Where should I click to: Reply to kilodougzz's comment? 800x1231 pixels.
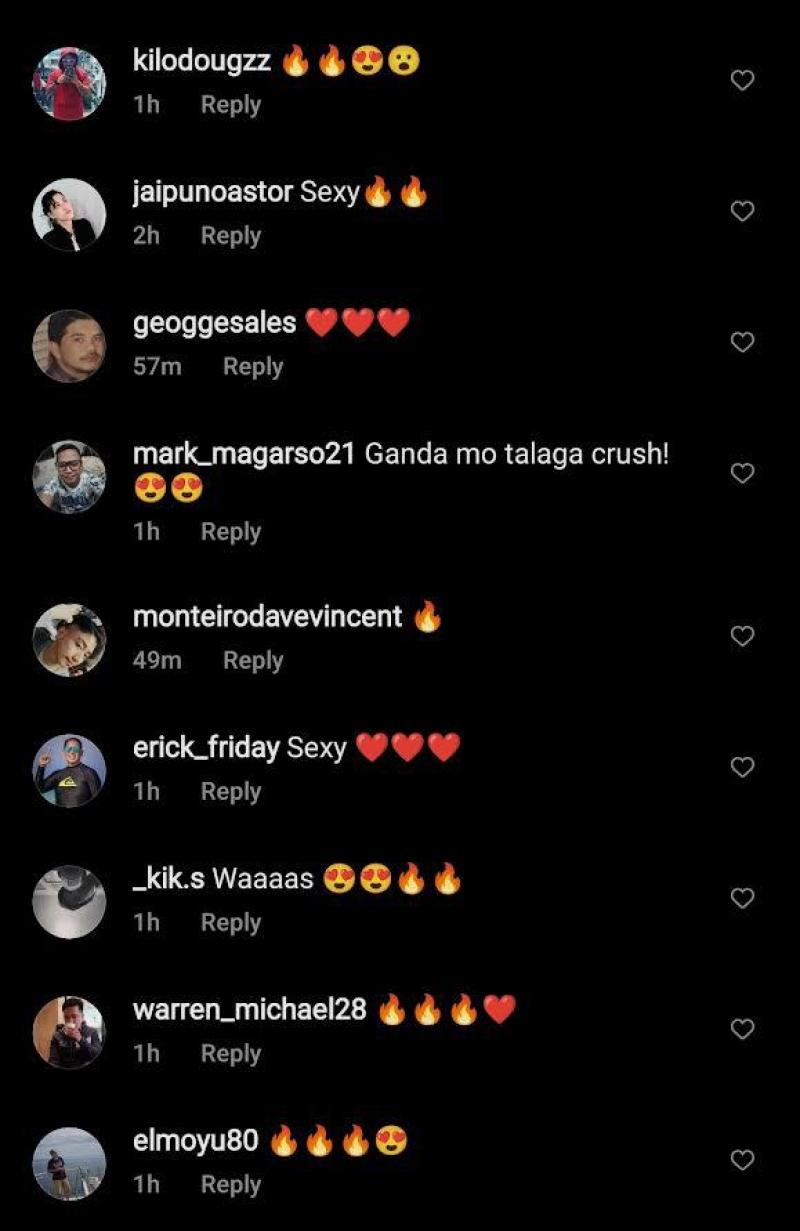point(230,105)
